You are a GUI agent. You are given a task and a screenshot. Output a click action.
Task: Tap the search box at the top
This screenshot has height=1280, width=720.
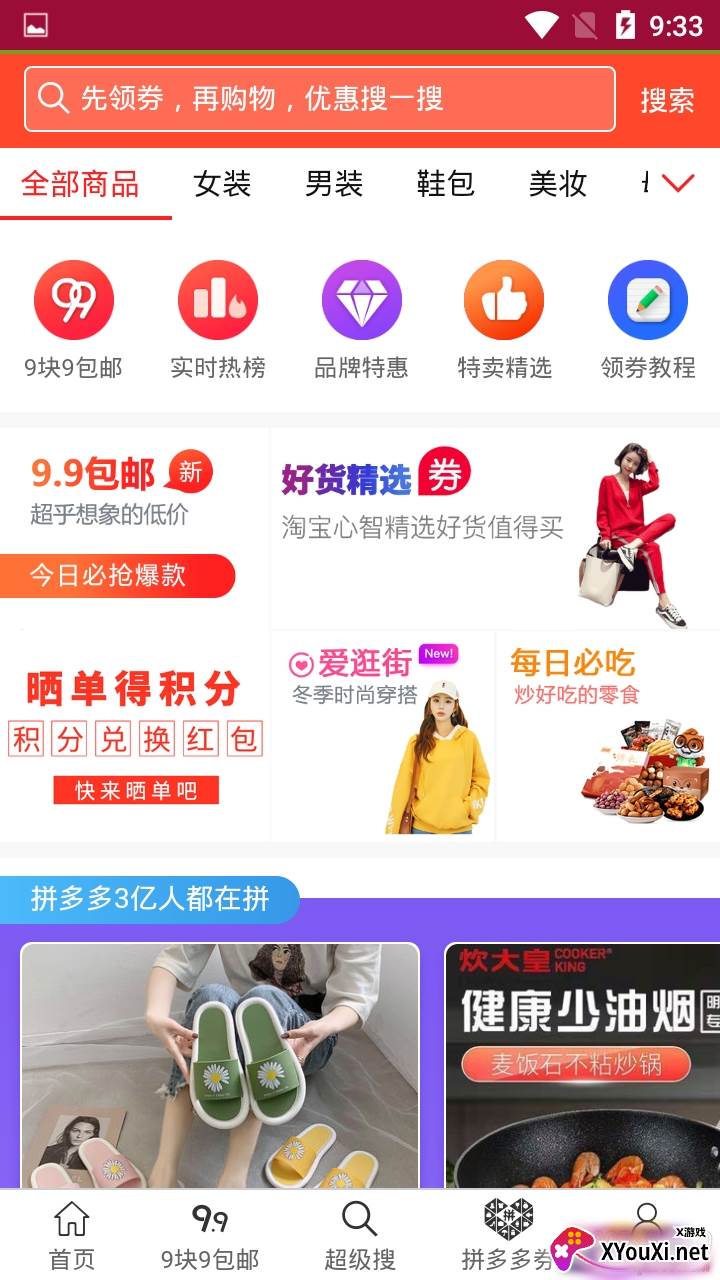coord(318,99)
